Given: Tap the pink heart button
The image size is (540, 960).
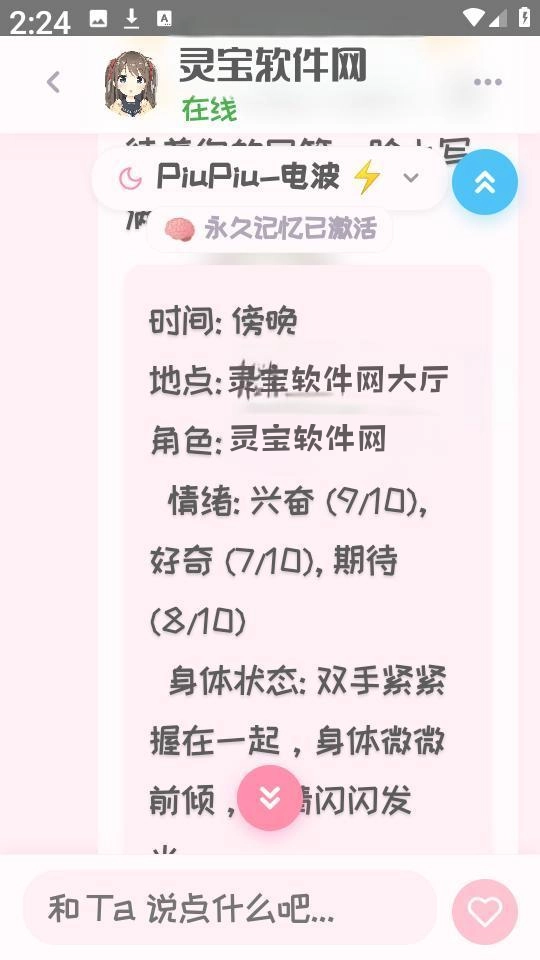Looking at the screenshot, I should [485, 912].
